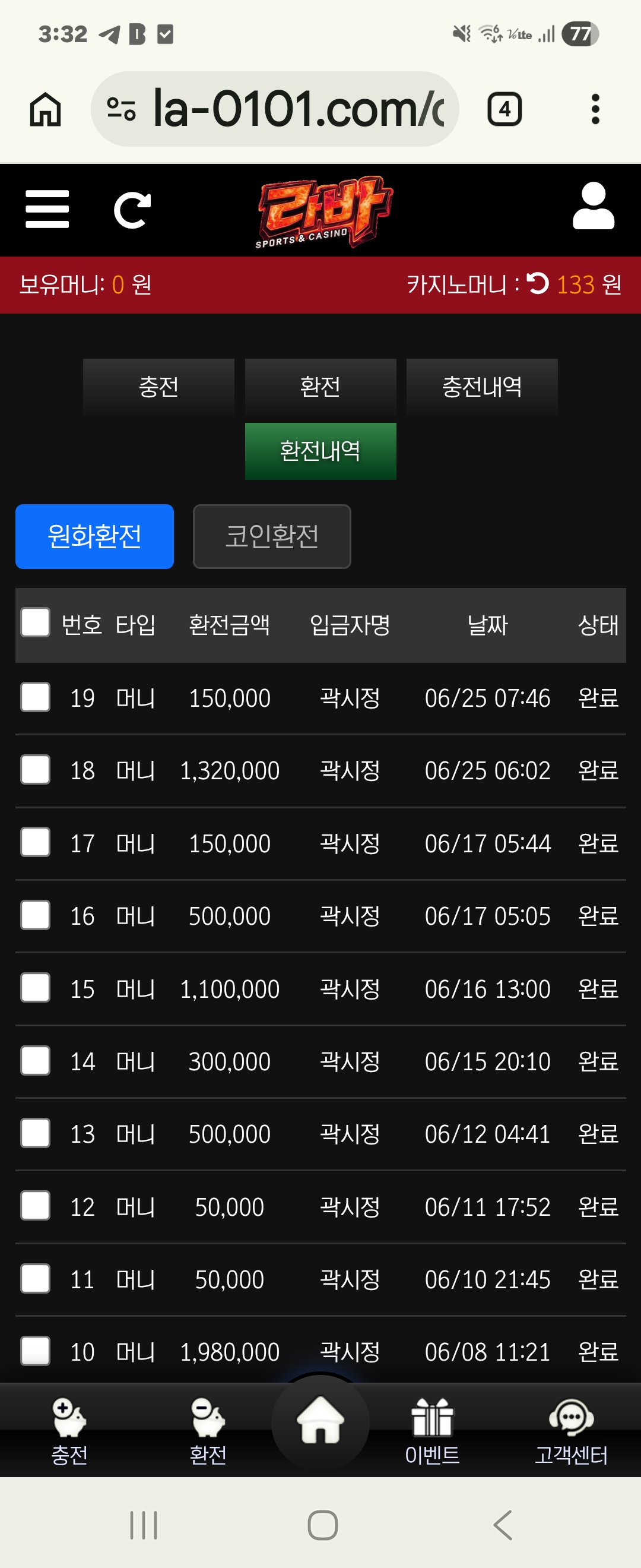Open the browser overflow menu
The width and height of the screenshot is (641, 1568).
(x=595, y=109)
